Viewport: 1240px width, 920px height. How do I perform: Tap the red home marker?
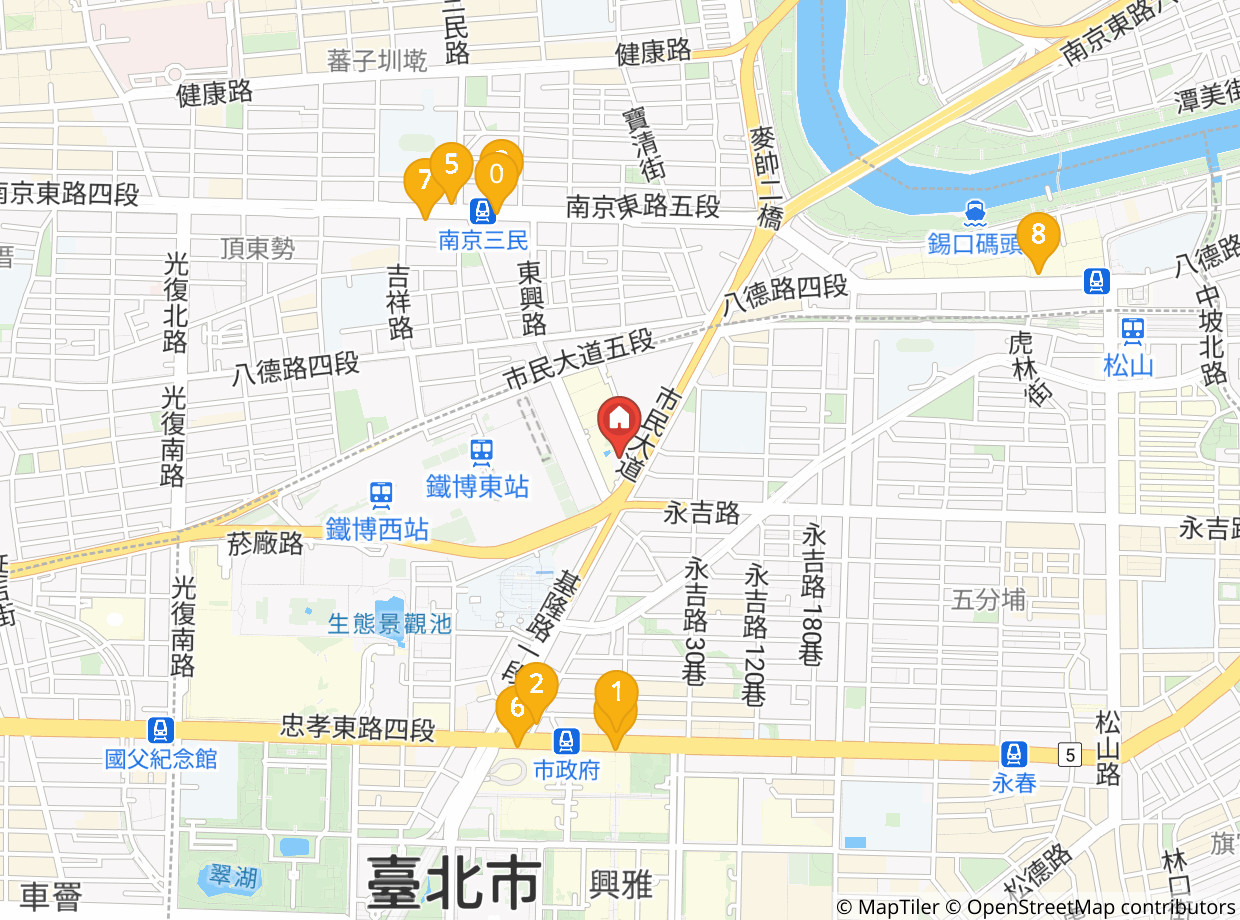pos(619,418)
